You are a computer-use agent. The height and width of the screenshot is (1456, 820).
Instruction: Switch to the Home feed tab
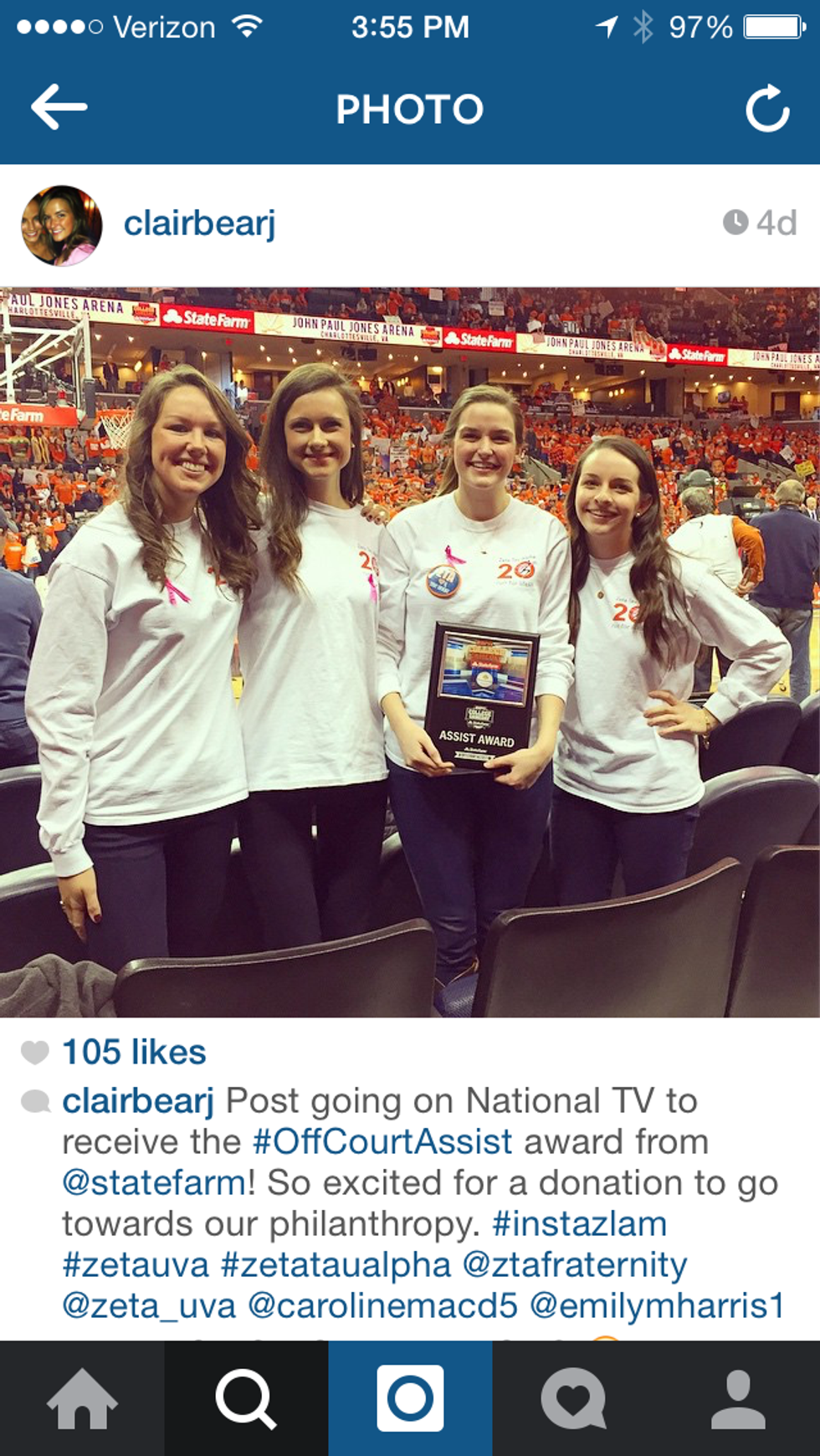[82, 1398]
